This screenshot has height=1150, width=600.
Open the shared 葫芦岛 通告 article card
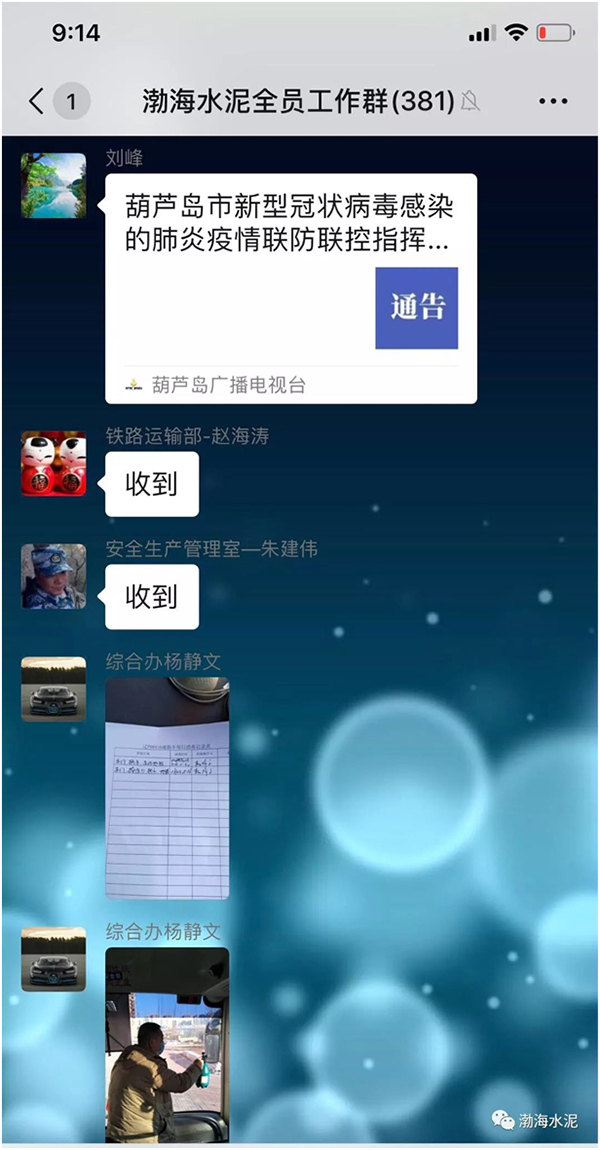291,288
